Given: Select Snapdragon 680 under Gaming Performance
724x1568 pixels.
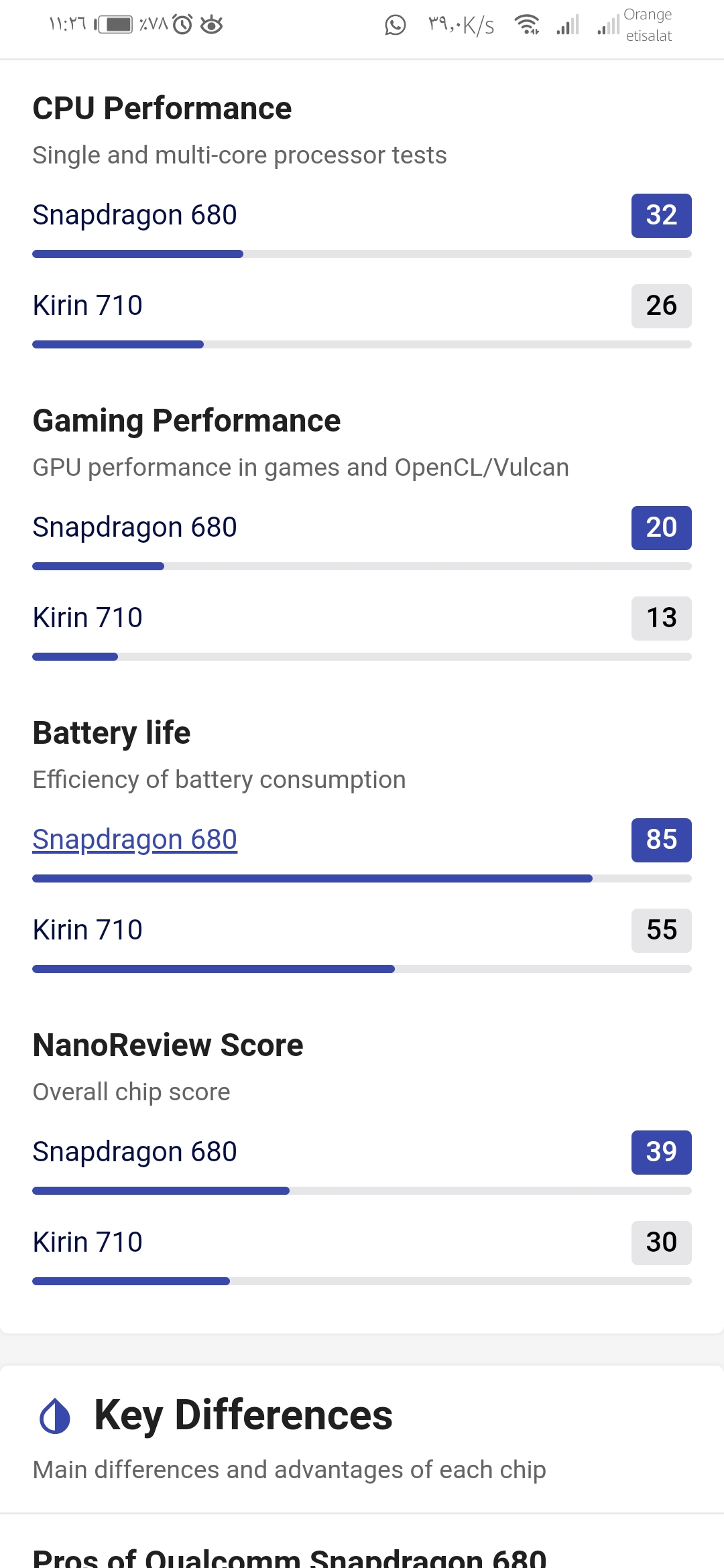Looking at the screenshot, I should (135, 527).
